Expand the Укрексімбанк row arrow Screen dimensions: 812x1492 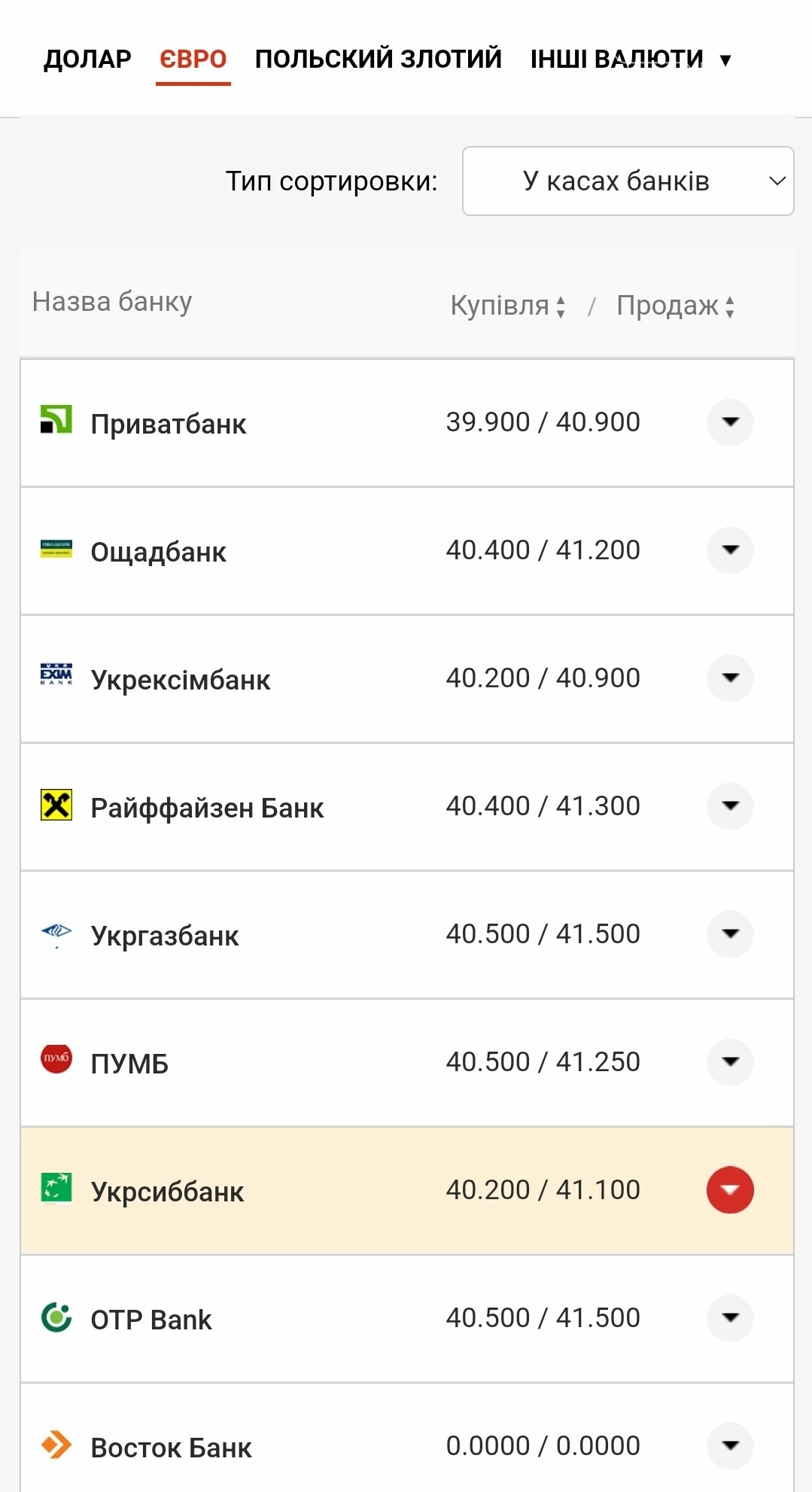click(730, 677)
